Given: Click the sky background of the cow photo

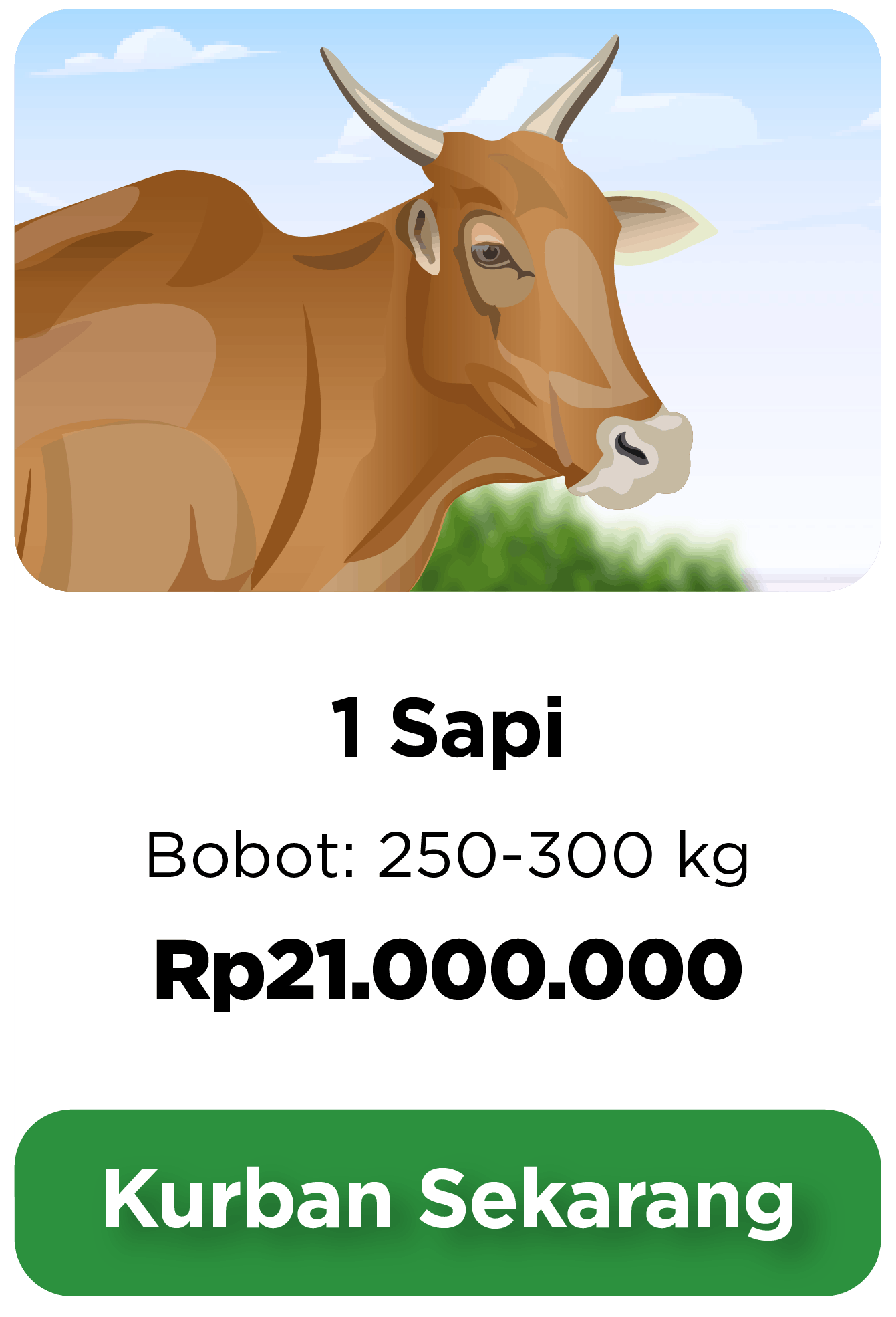Looking at the screenshot, I should [x=788, y=100].
